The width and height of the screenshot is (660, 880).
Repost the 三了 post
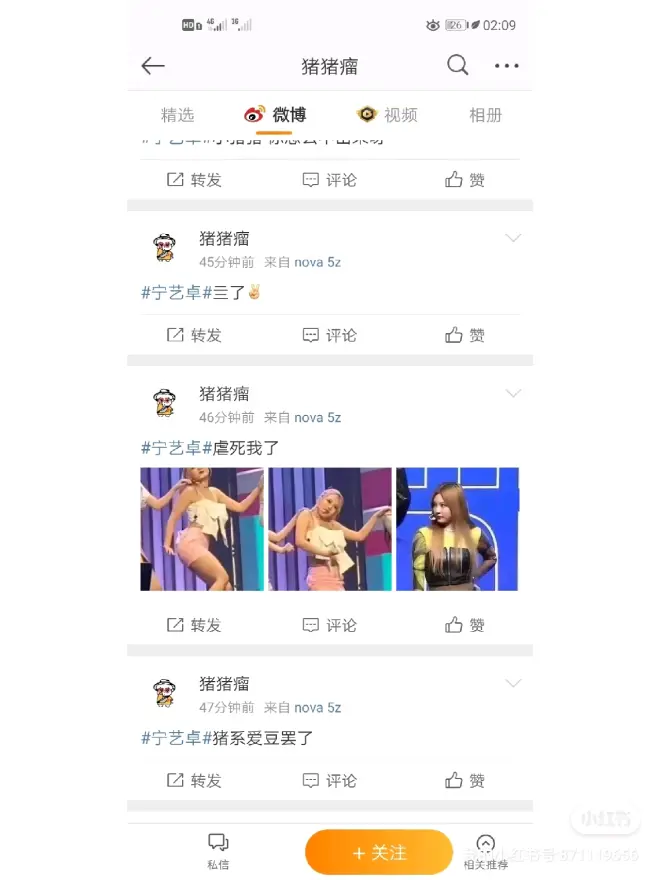tap(194, 335)
